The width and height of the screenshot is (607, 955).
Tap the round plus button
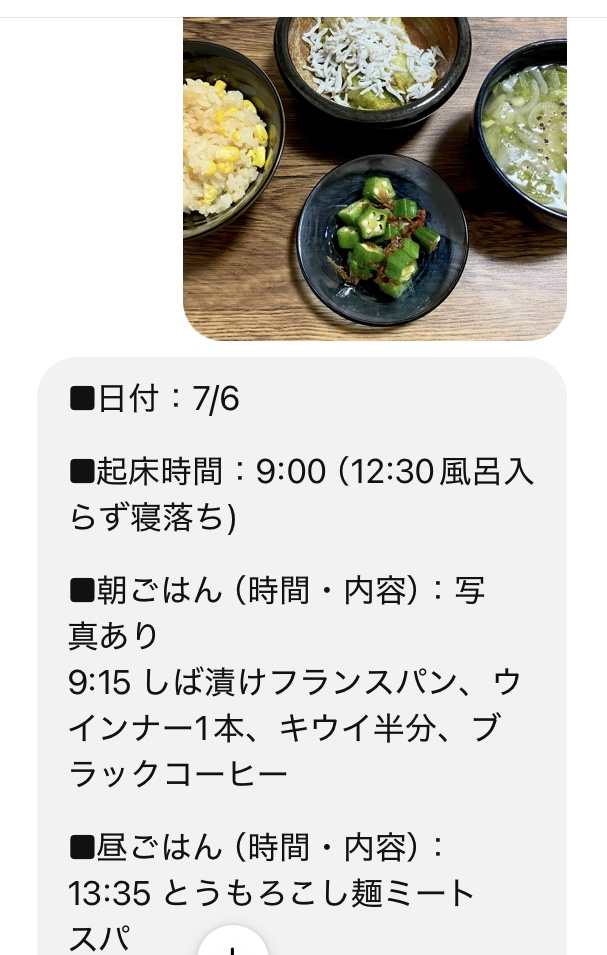coord(233,943)
